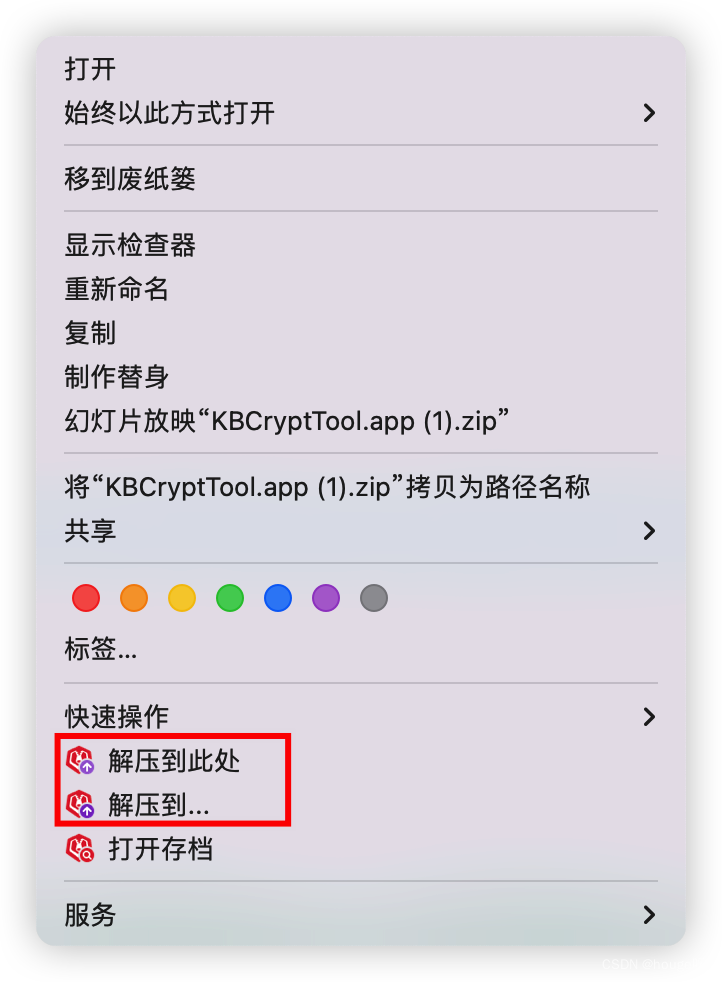The width and height of the screenshot is (722, 982).
Task: Choose 复制 to duplicate the file
Action: pyautogui.click(x=90, y=333)
